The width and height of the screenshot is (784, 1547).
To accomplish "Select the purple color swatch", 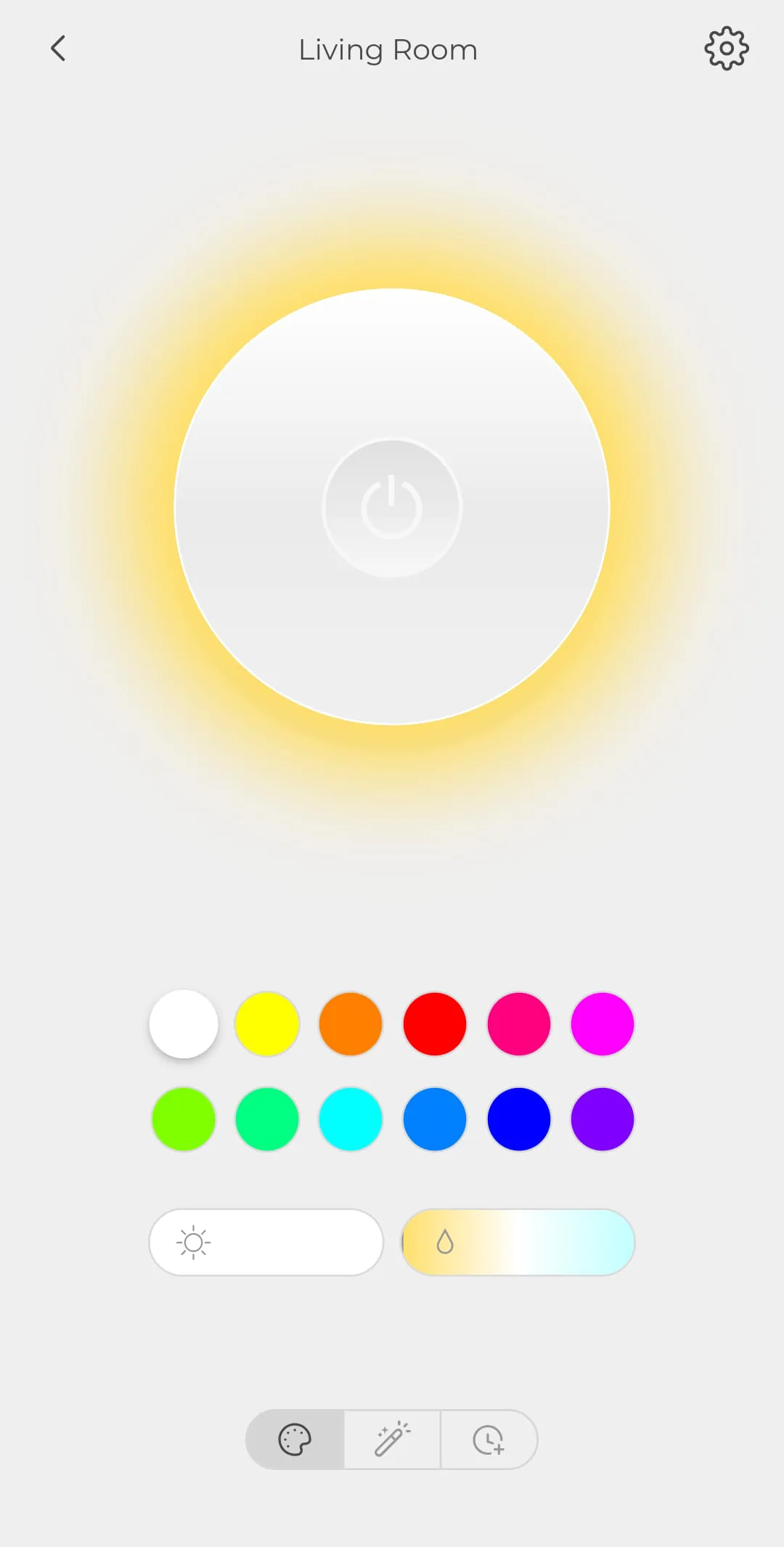I will pyautogui.click(x=601, y=1119).
